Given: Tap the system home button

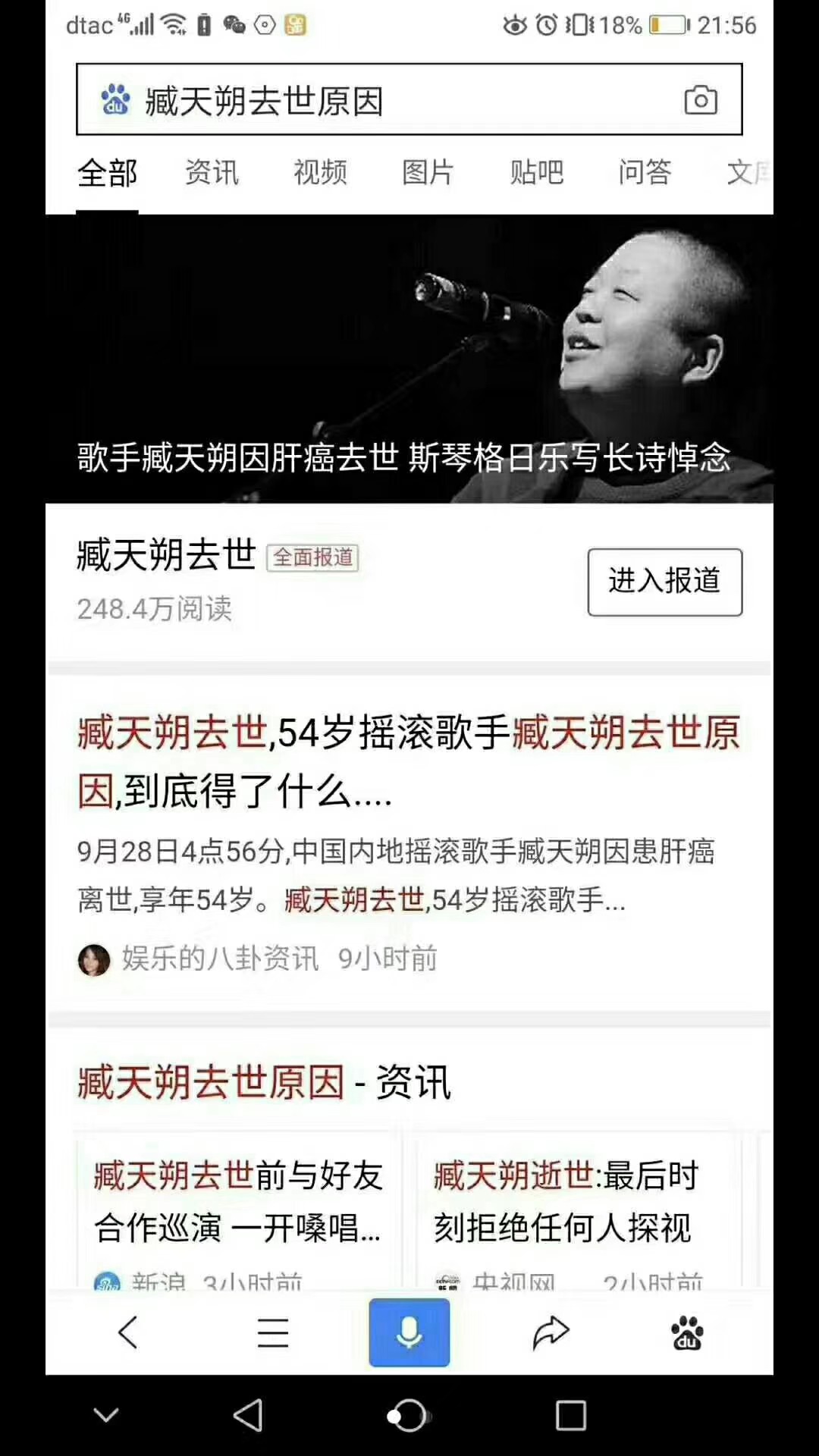Looking at the screenshot, I should (x=409, y=1415).
